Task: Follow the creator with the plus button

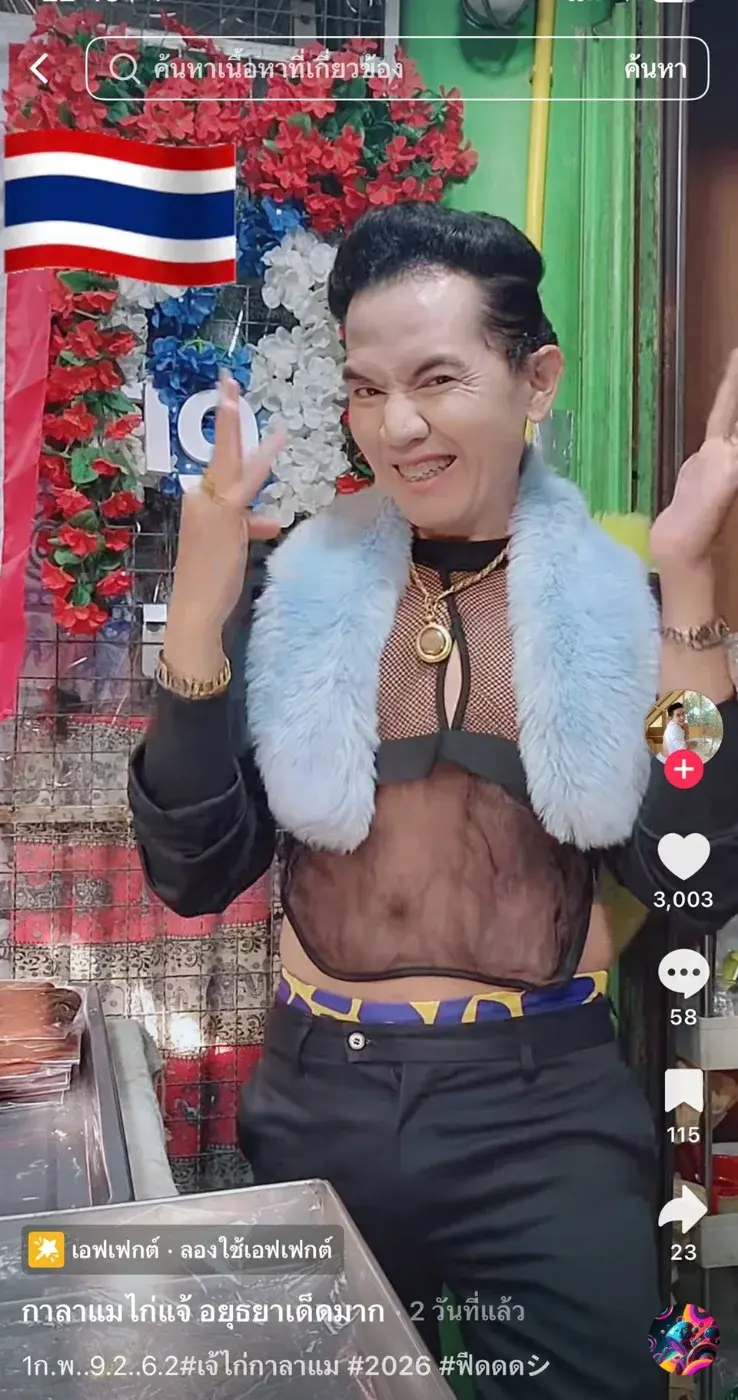Action: [684, 770]
